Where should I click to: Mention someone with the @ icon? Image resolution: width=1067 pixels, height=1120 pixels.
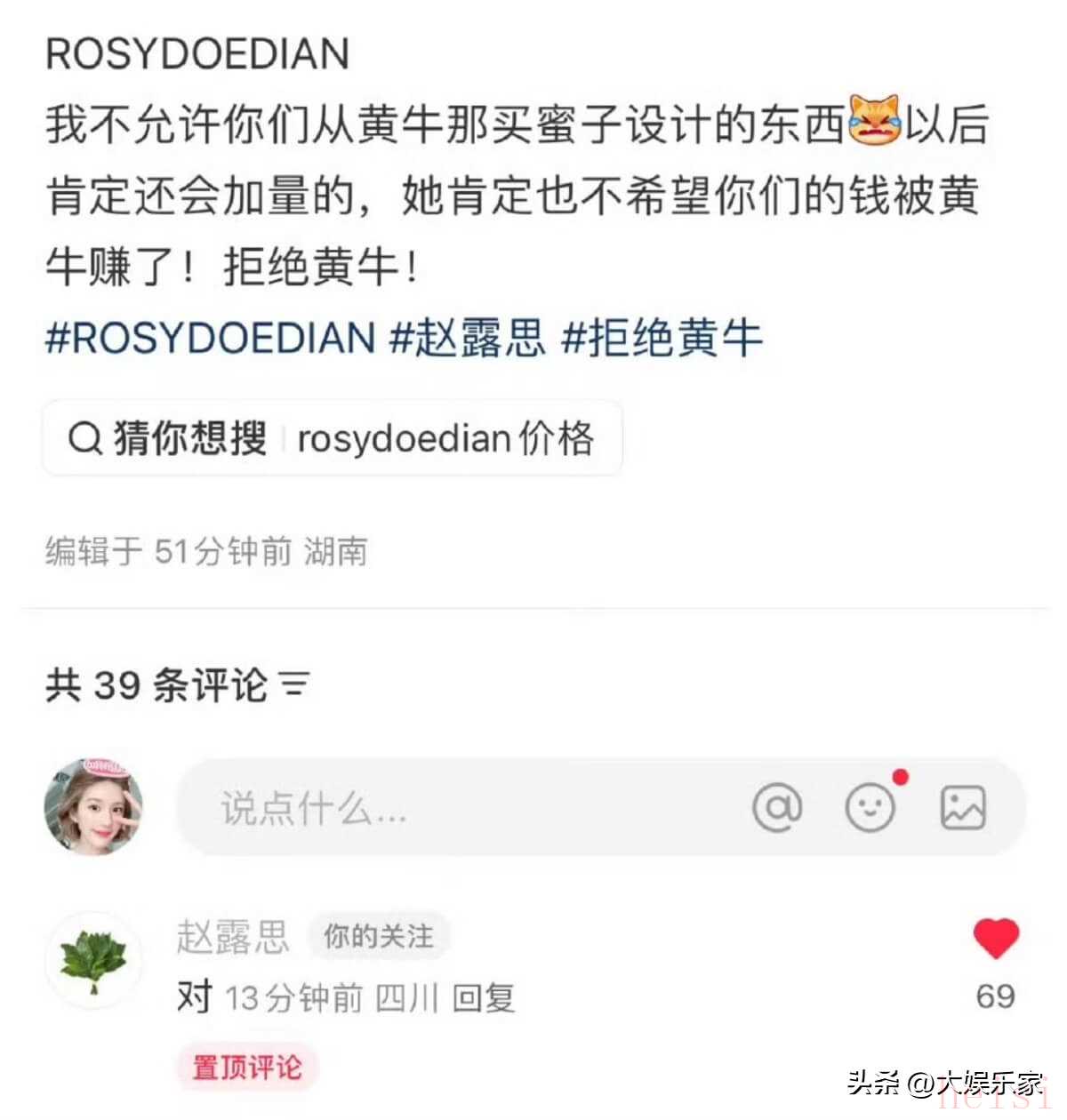776,808
